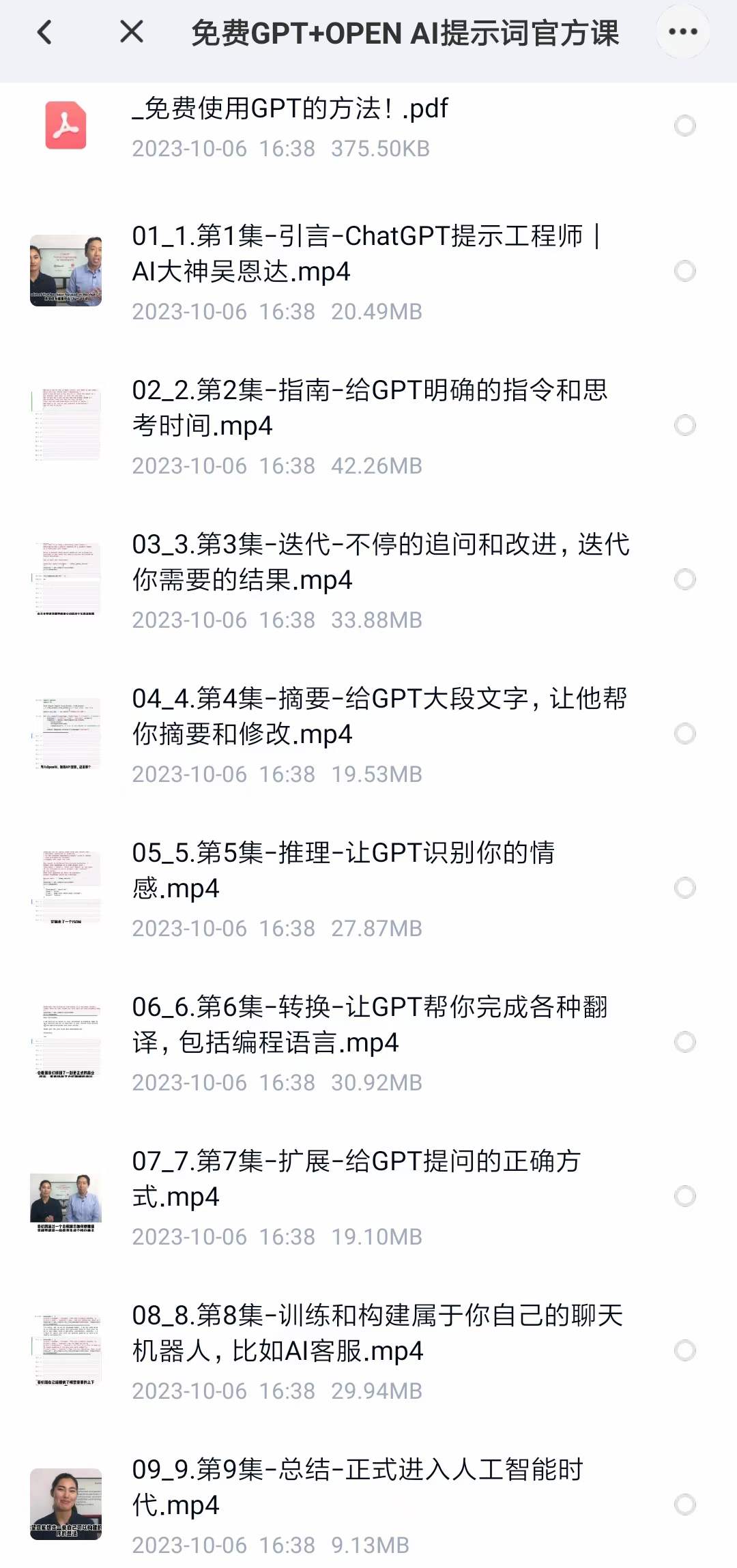Viewport: 737px width, 1568px height.
Task: Open 第6集-转换 video file
Action: pyautogui.click(x=369, y=1043)
